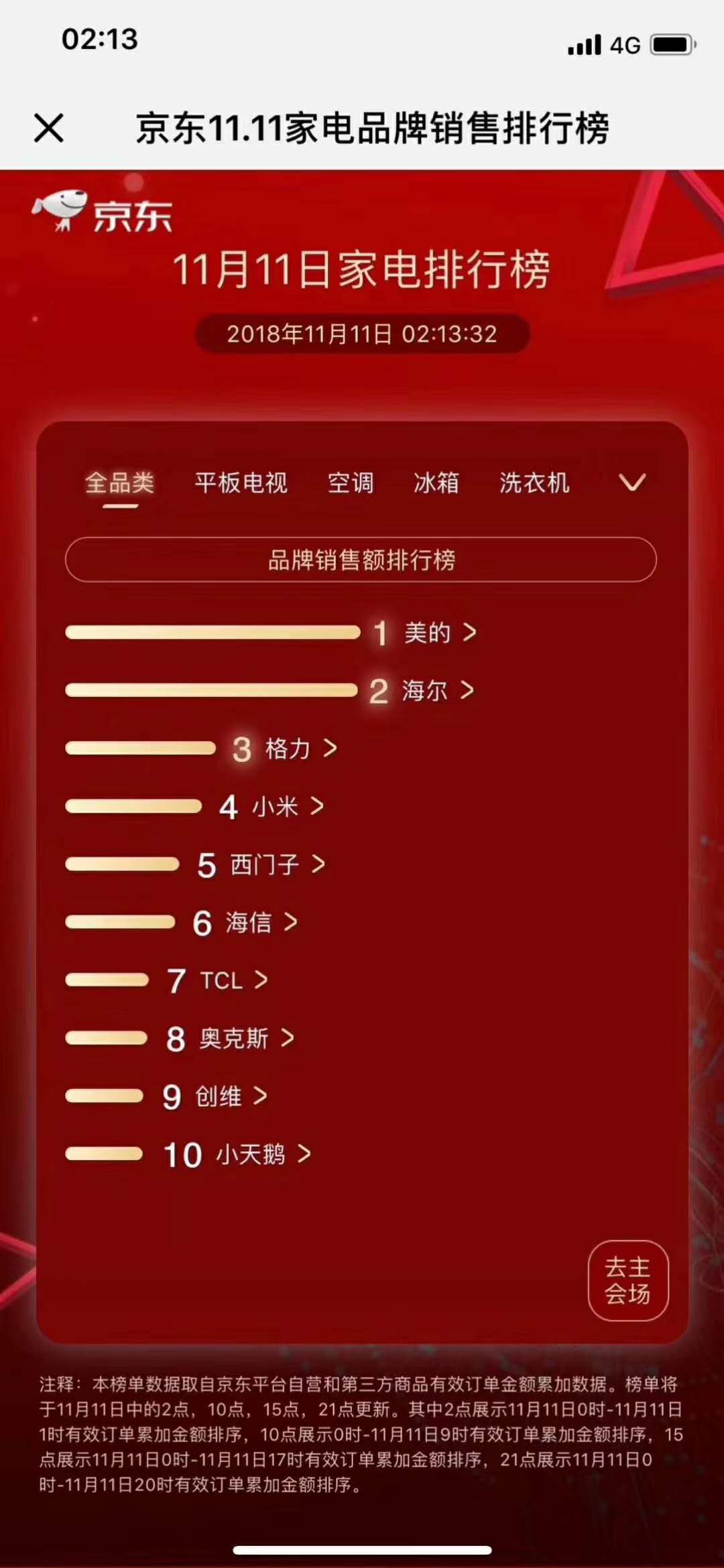Open rank 1 brand 美的

point(438,633)
